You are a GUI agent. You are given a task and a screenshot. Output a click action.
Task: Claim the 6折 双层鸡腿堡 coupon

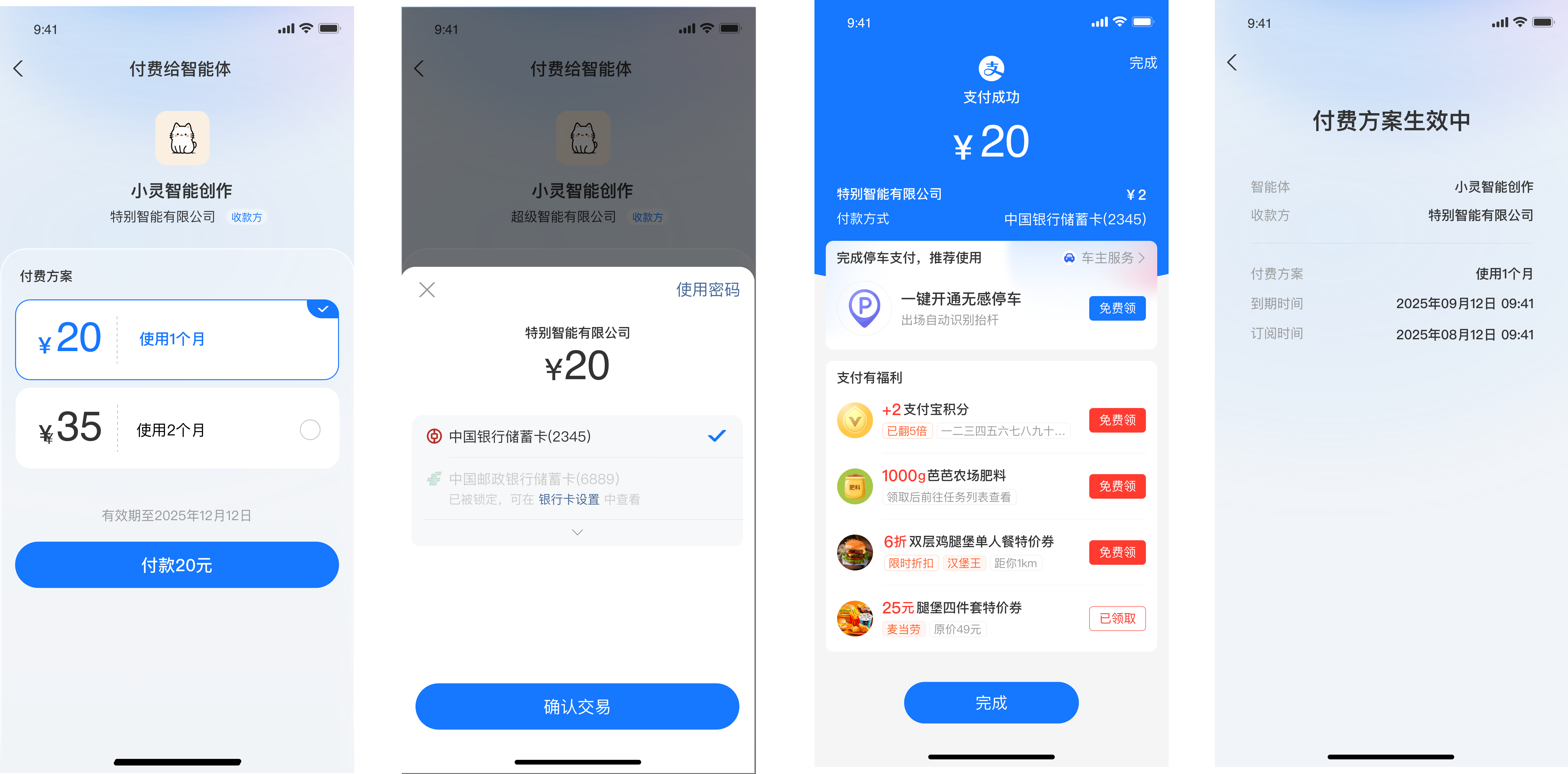(x=1117, y=552)
